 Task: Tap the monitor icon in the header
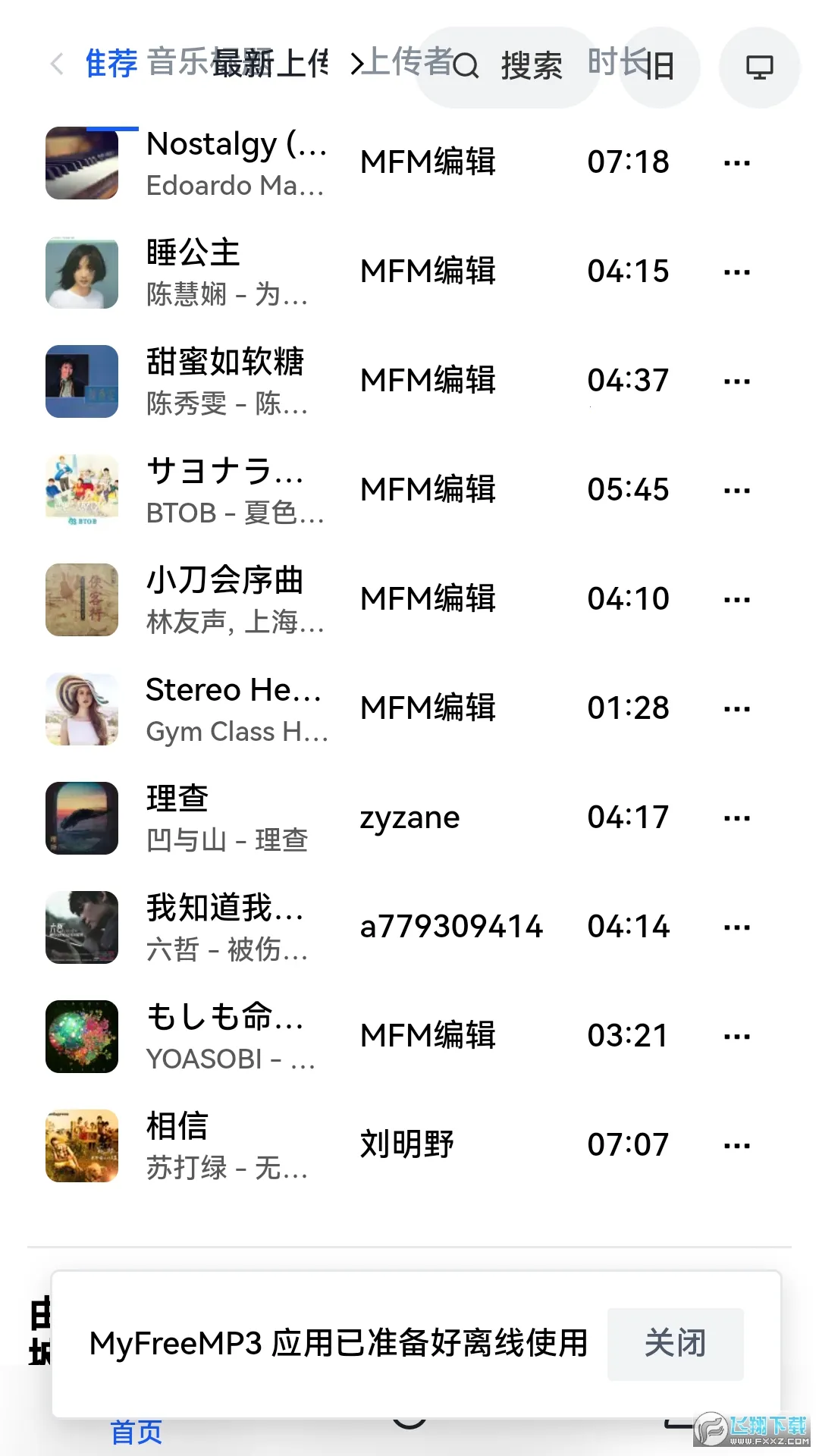(759, 67)
